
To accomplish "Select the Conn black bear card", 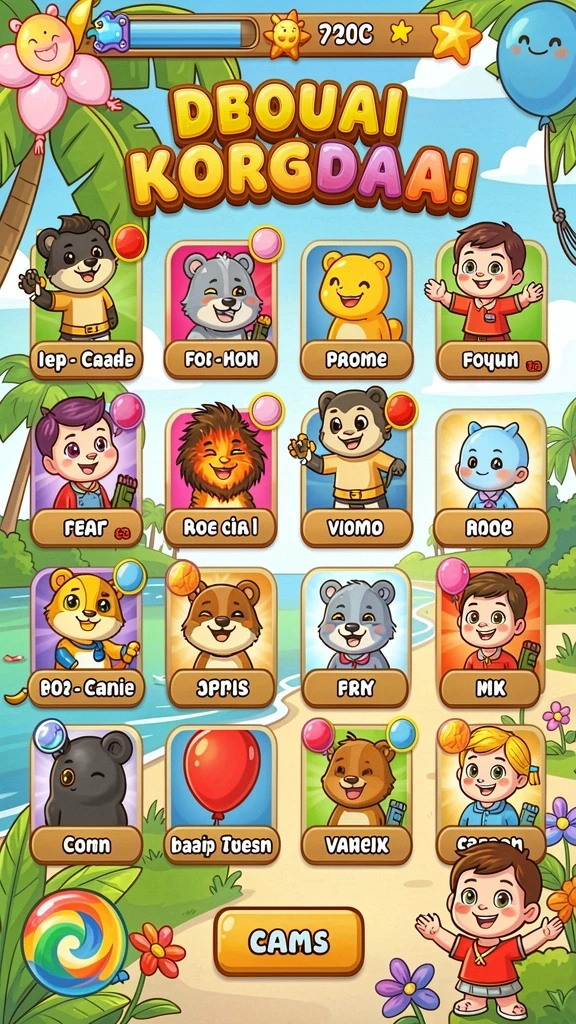I will point(86,794).
